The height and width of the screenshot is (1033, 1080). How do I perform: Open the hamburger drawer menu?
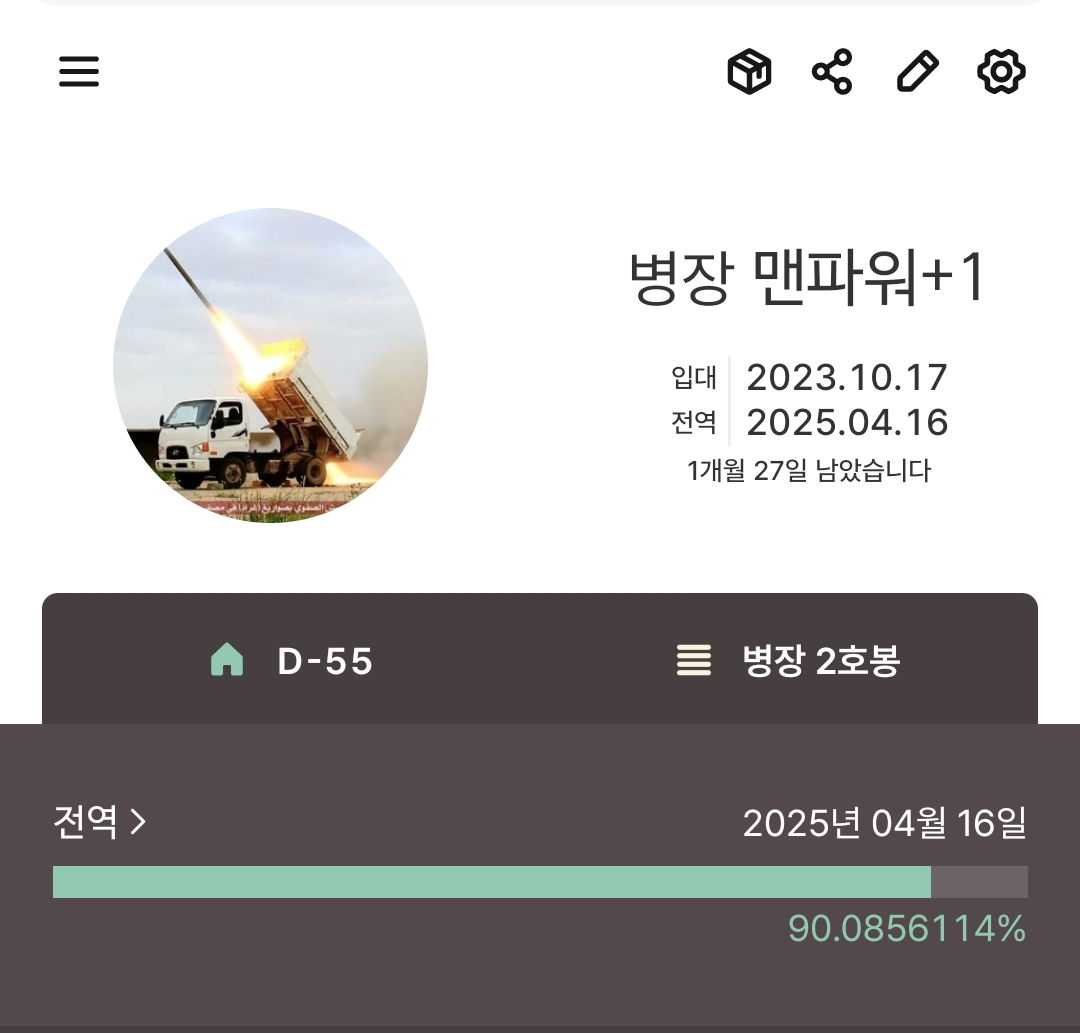tap(79, 72)
